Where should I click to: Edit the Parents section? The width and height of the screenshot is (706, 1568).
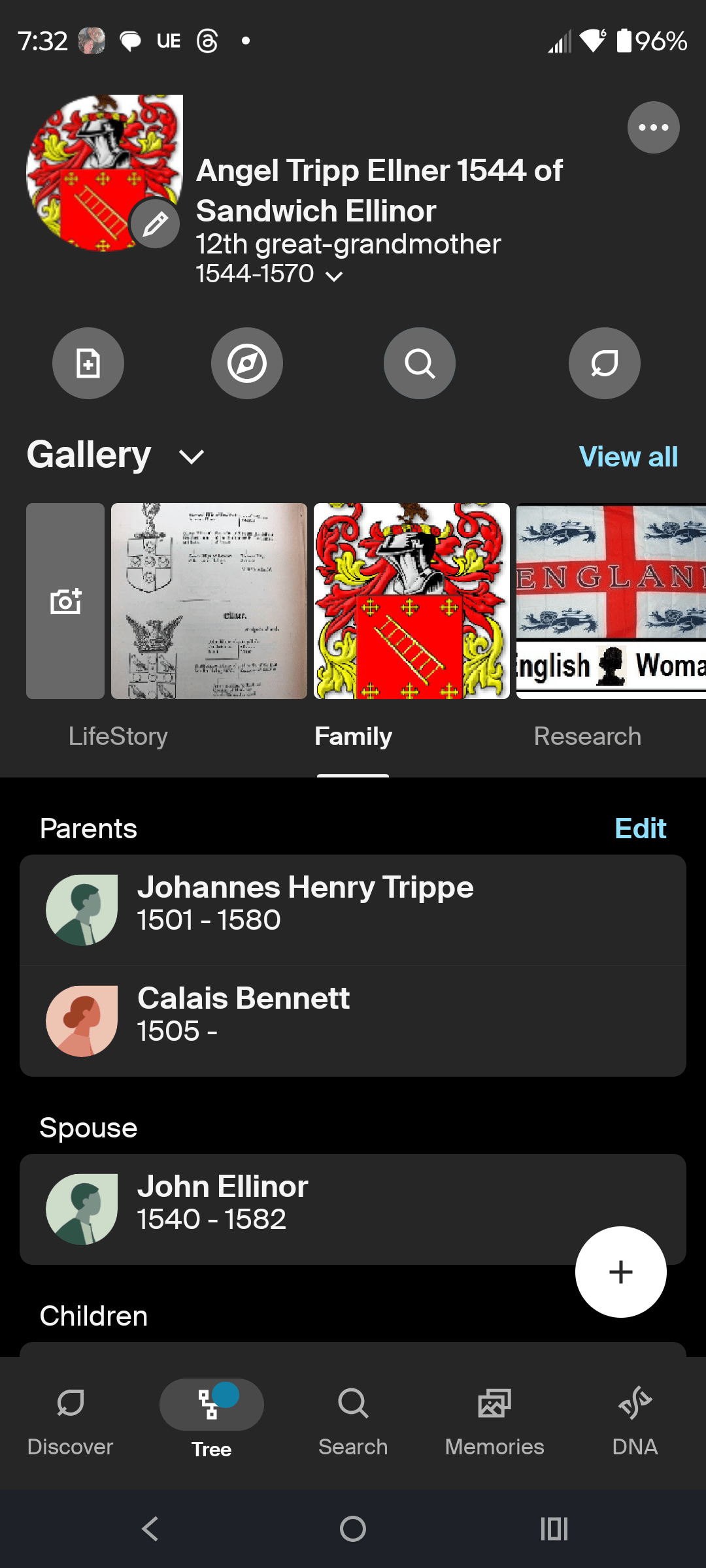point(640,828)
